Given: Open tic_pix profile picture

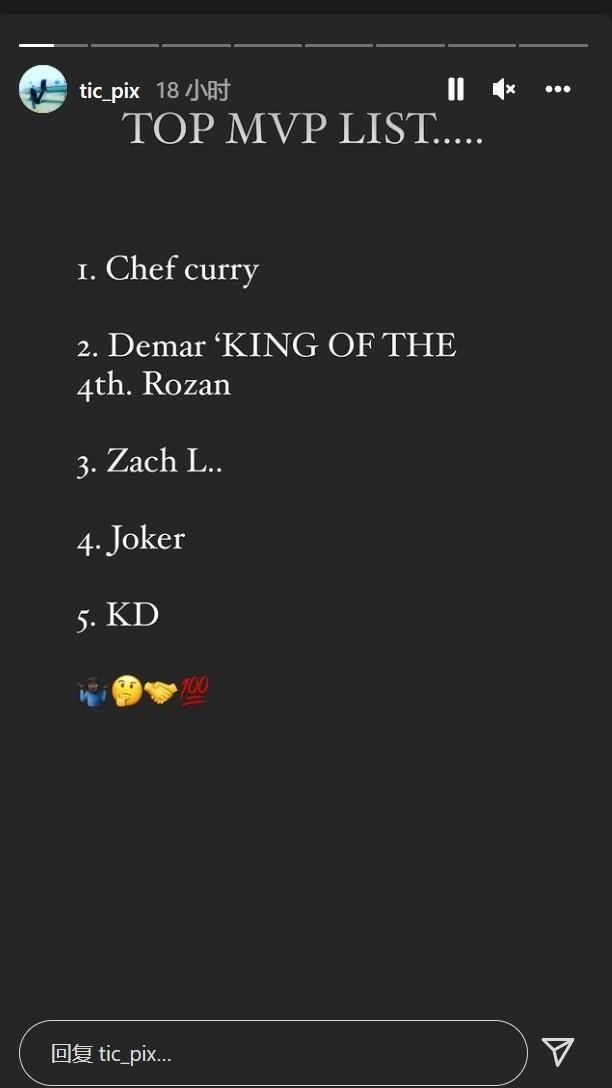Looking at the screenshot, I should tap(43, 90).
